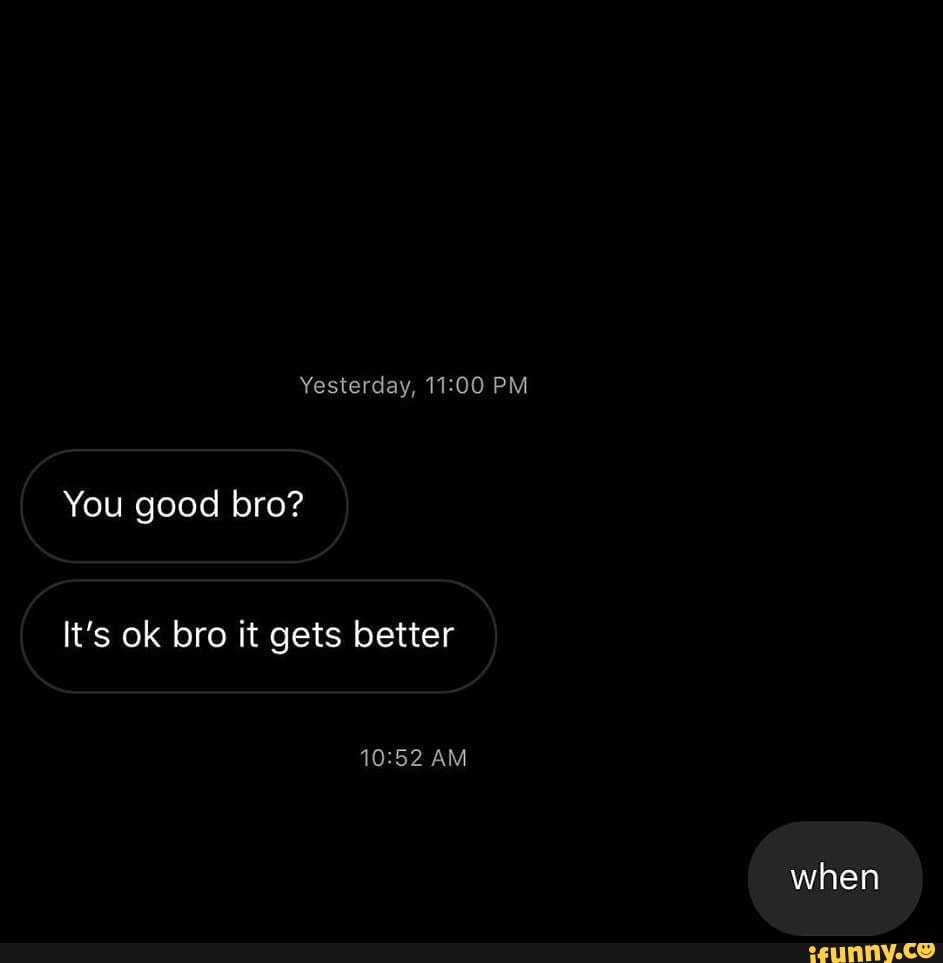Viewport: 943px width, 963px height.
Task: Tap the rounded edge of the 'when' bubble
Action: click(x=755, y=877)
